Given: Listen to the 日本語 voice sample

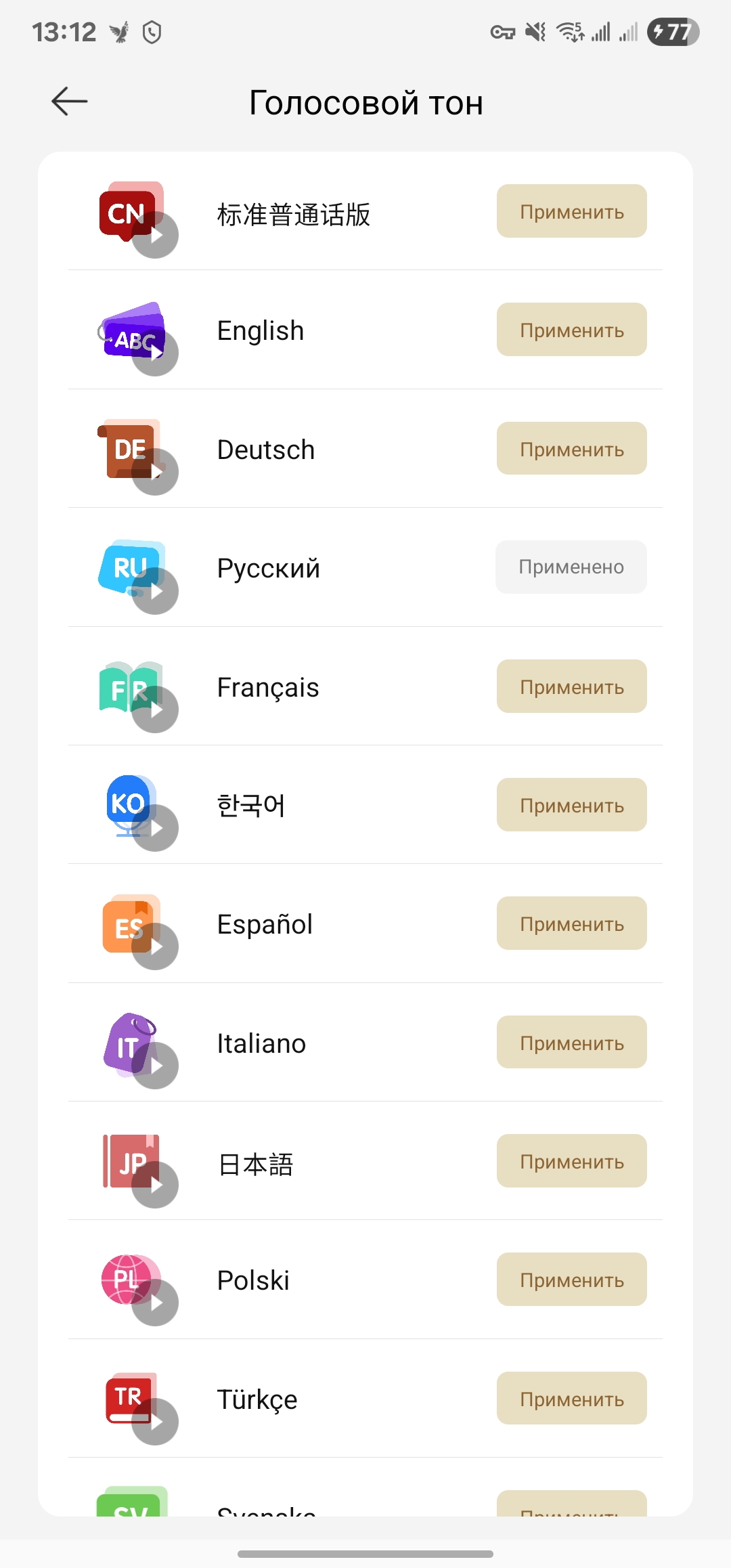Looking at the screenshot, I should point(155,1185).
